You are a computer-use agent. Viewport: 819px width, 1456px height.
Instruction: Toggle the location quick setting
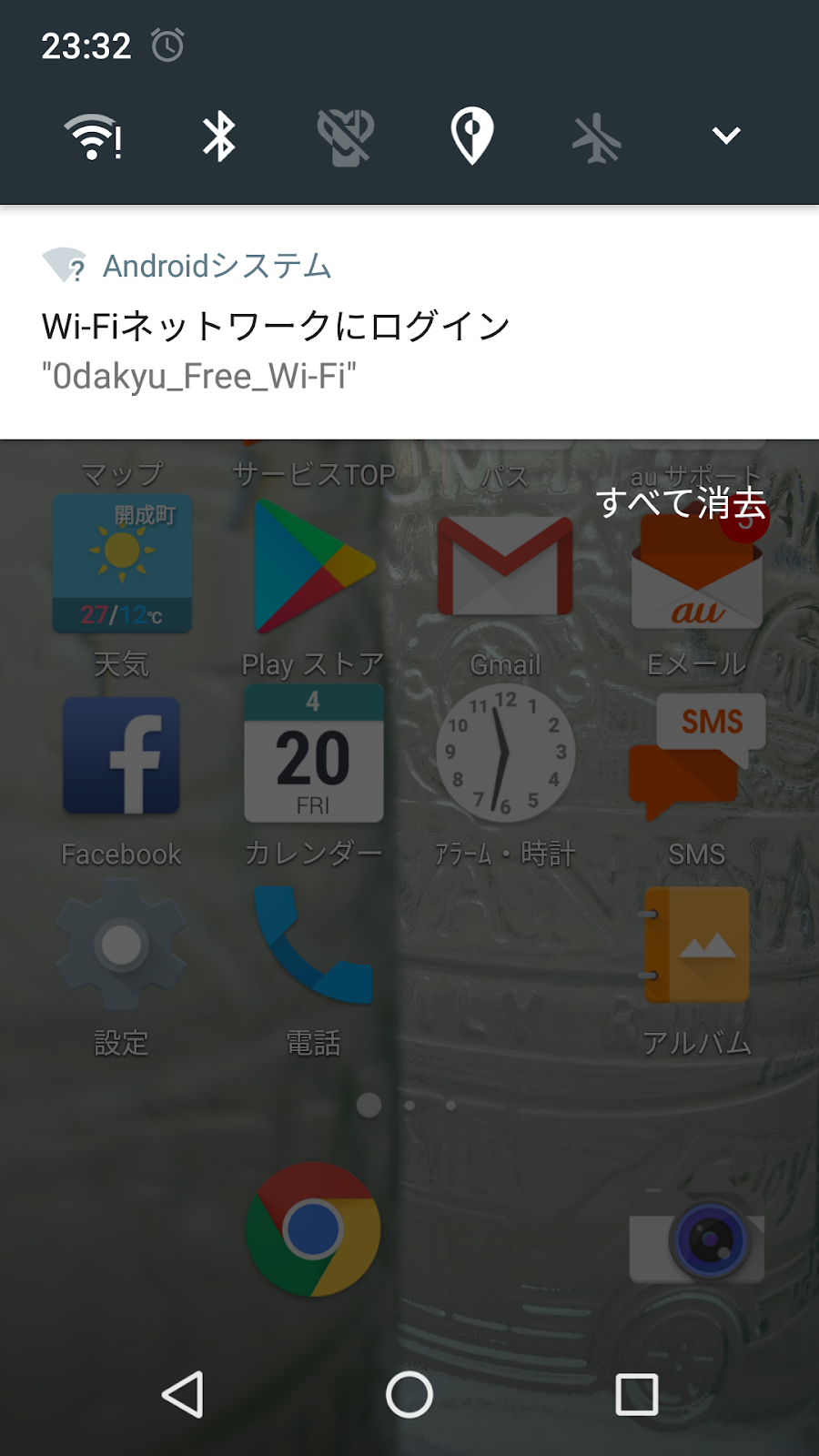(472, 136)
